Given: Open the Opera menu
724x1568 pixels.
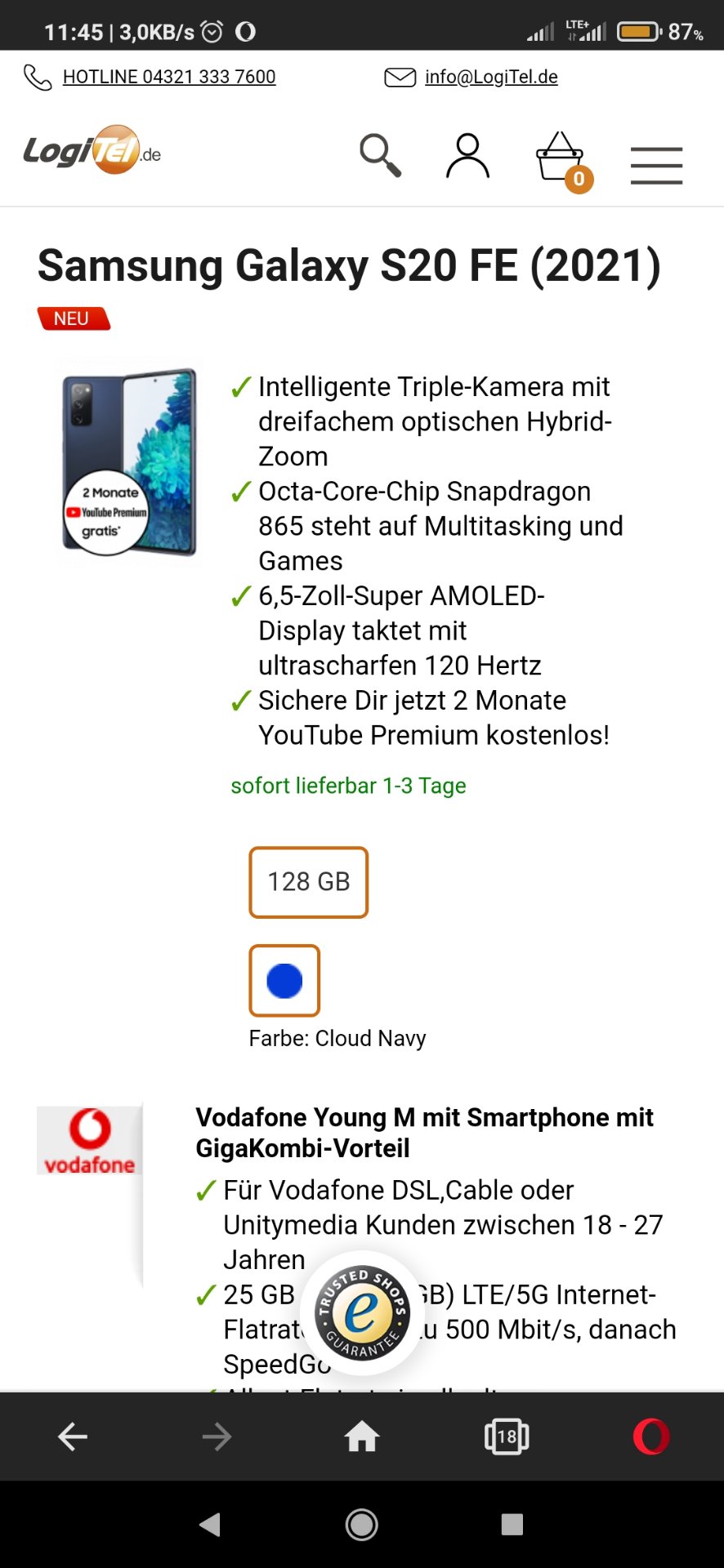Looking at the screenshot, I should 651,1437.
